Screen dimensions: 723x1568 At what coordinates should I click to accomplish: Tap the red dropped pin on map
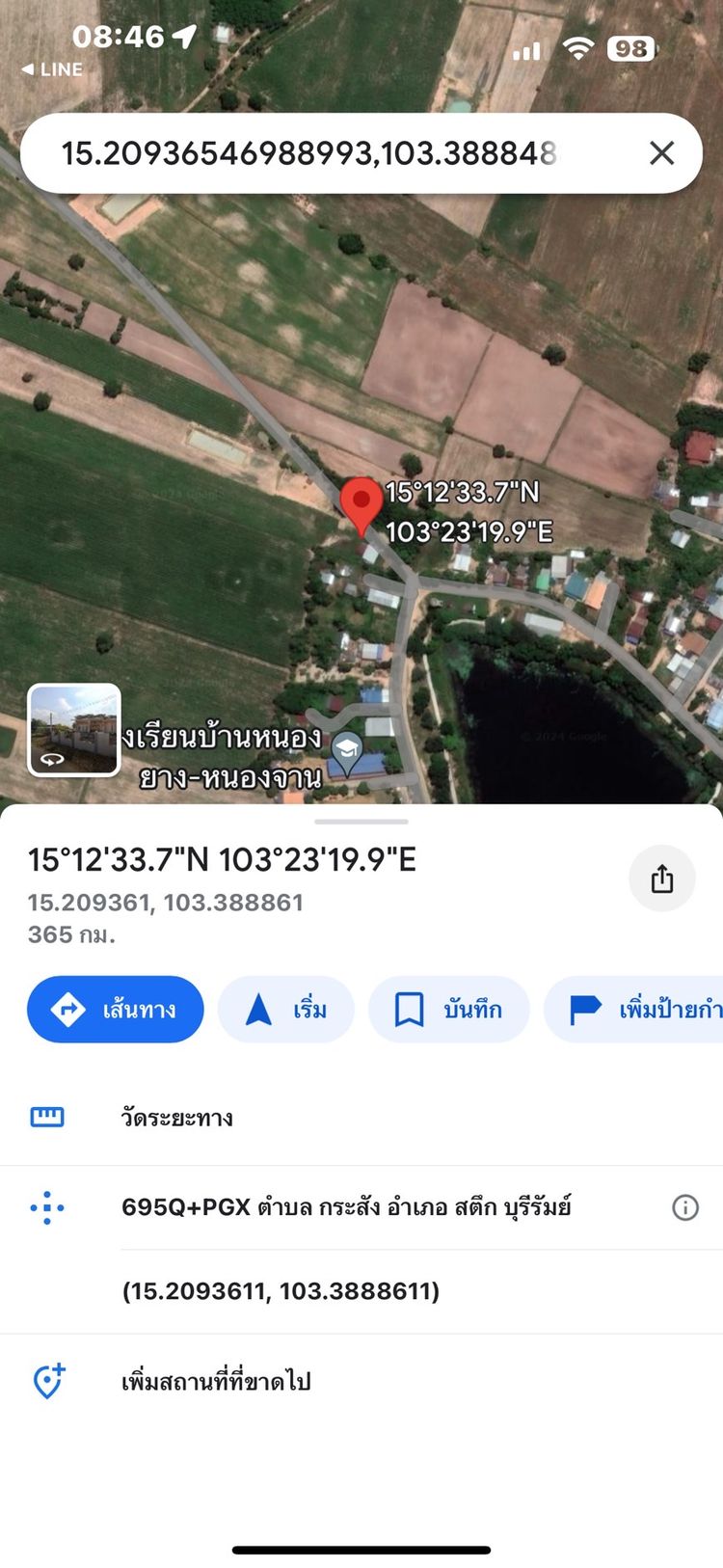coord(361,502)
